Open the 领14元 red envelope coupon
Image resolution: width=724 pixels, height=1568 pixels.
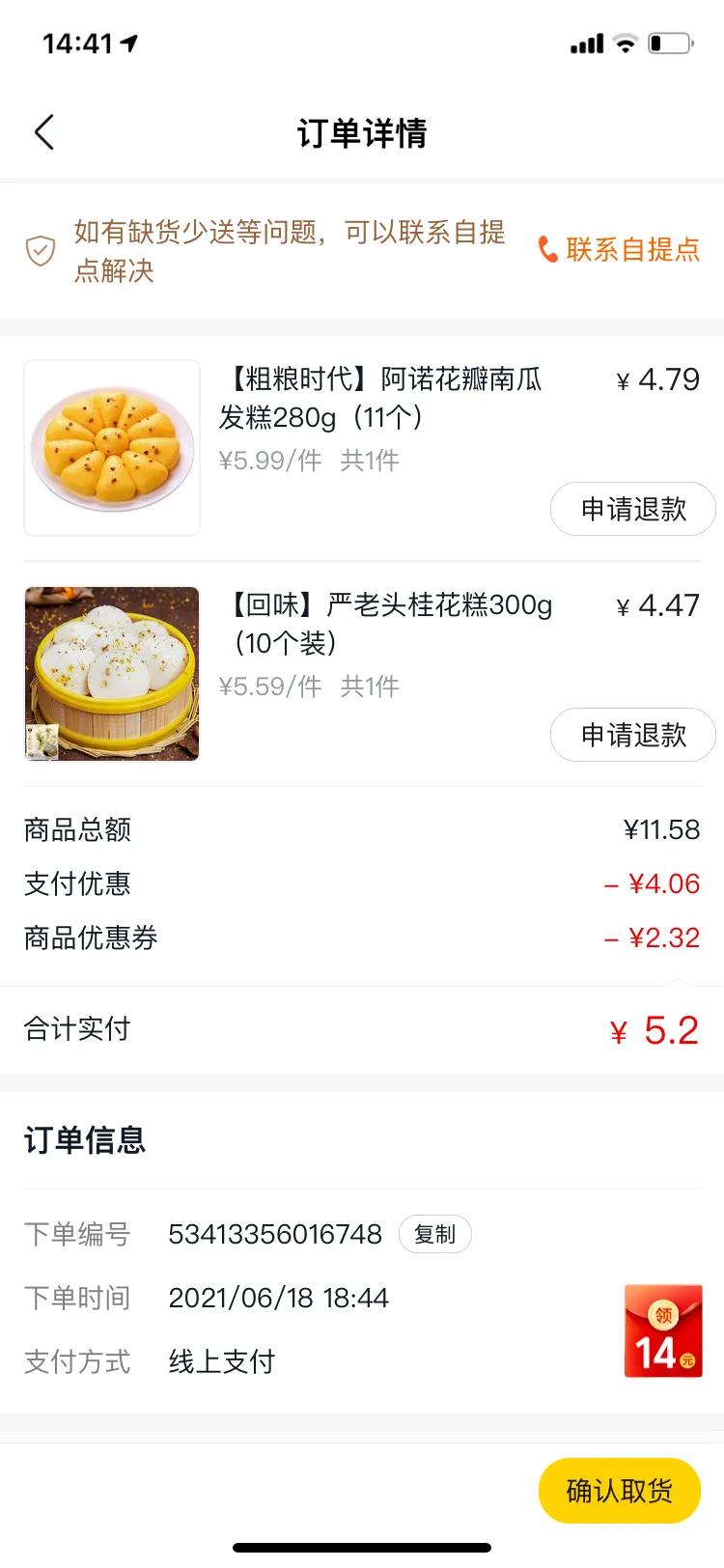[x=663, y=1329]
